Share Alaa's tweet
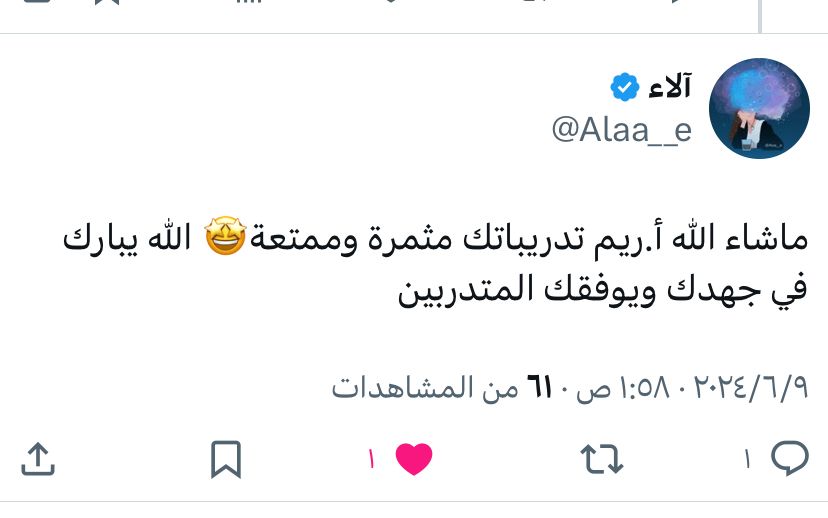The width and height of the screenshot is (828, 518). pos(38,459)
